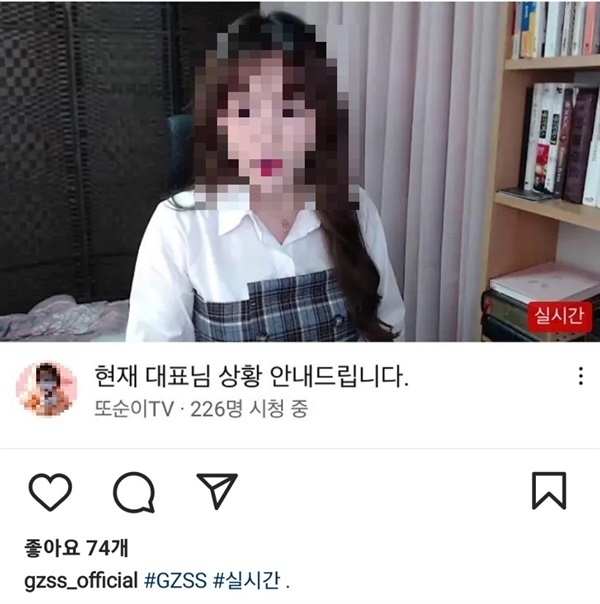Like the gzss_official post

point(50,490)
